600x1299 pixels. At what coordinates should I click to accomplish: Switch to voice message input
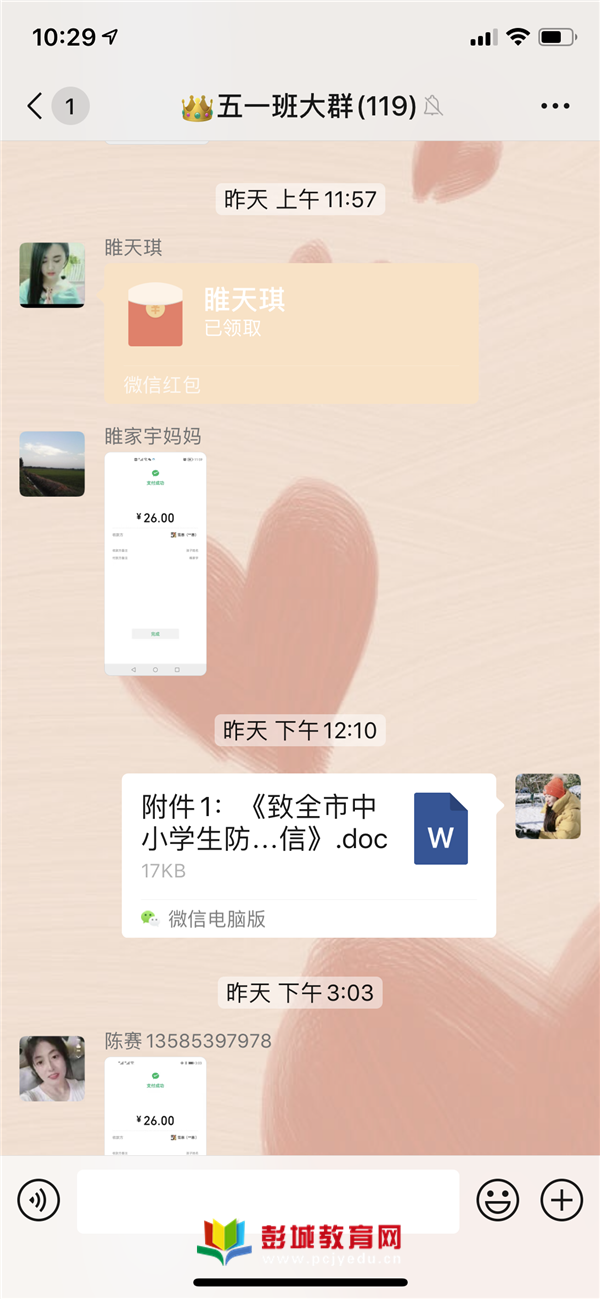(x=39, y=1199)
